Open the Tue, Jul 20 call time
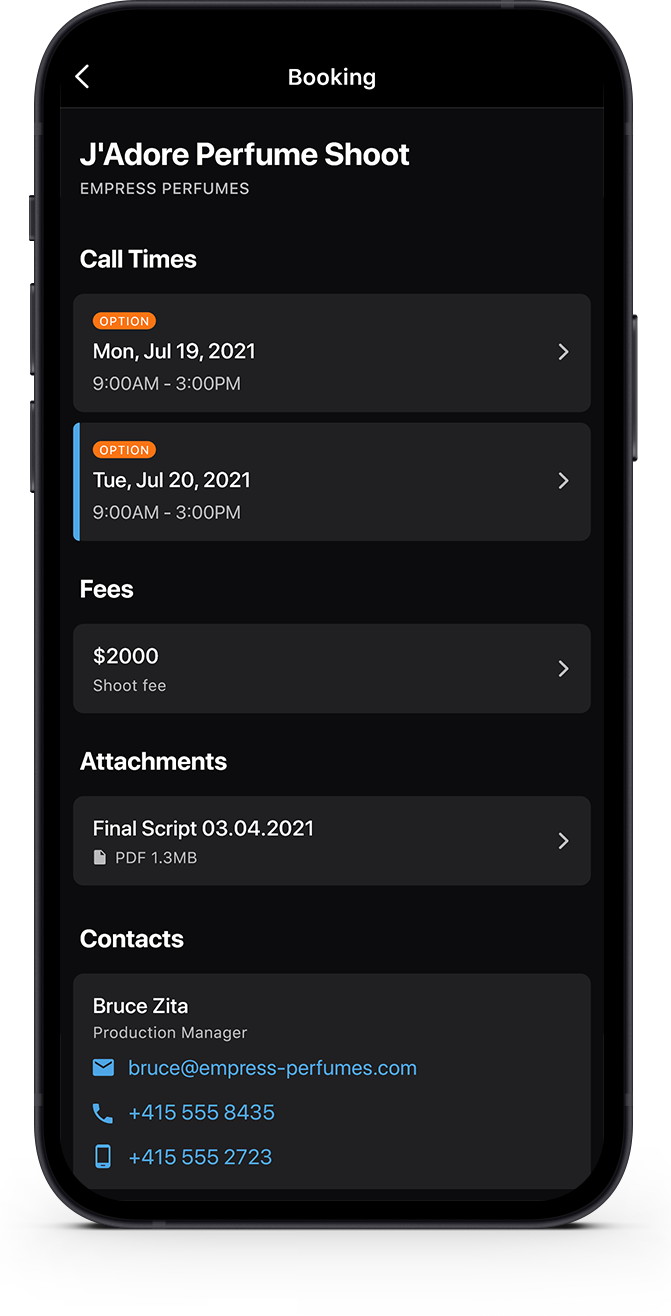 pos(331,482)
